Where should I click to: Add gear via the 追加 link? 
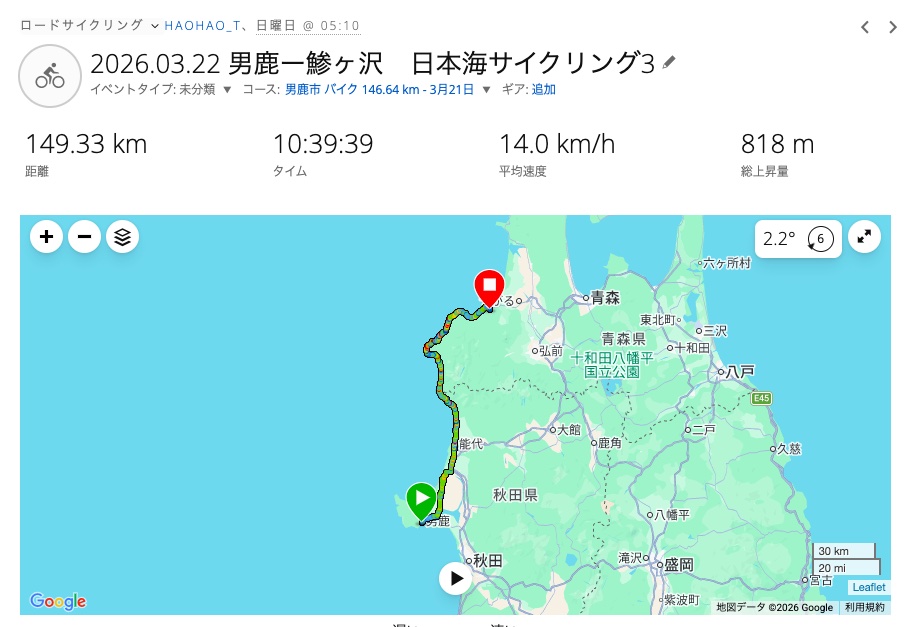[543, 89]
